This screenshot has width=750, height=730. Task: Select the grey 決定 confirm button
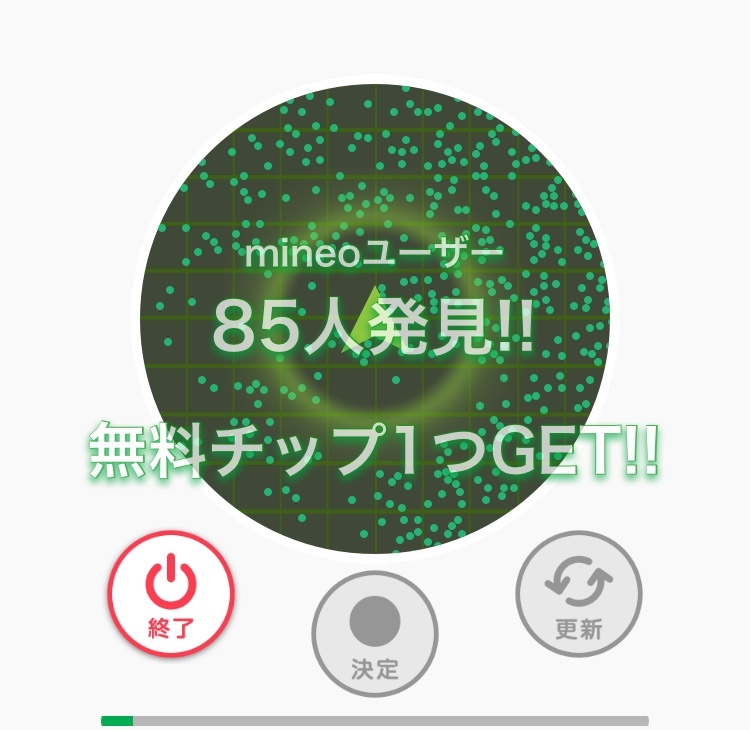(x=375, y=633)
